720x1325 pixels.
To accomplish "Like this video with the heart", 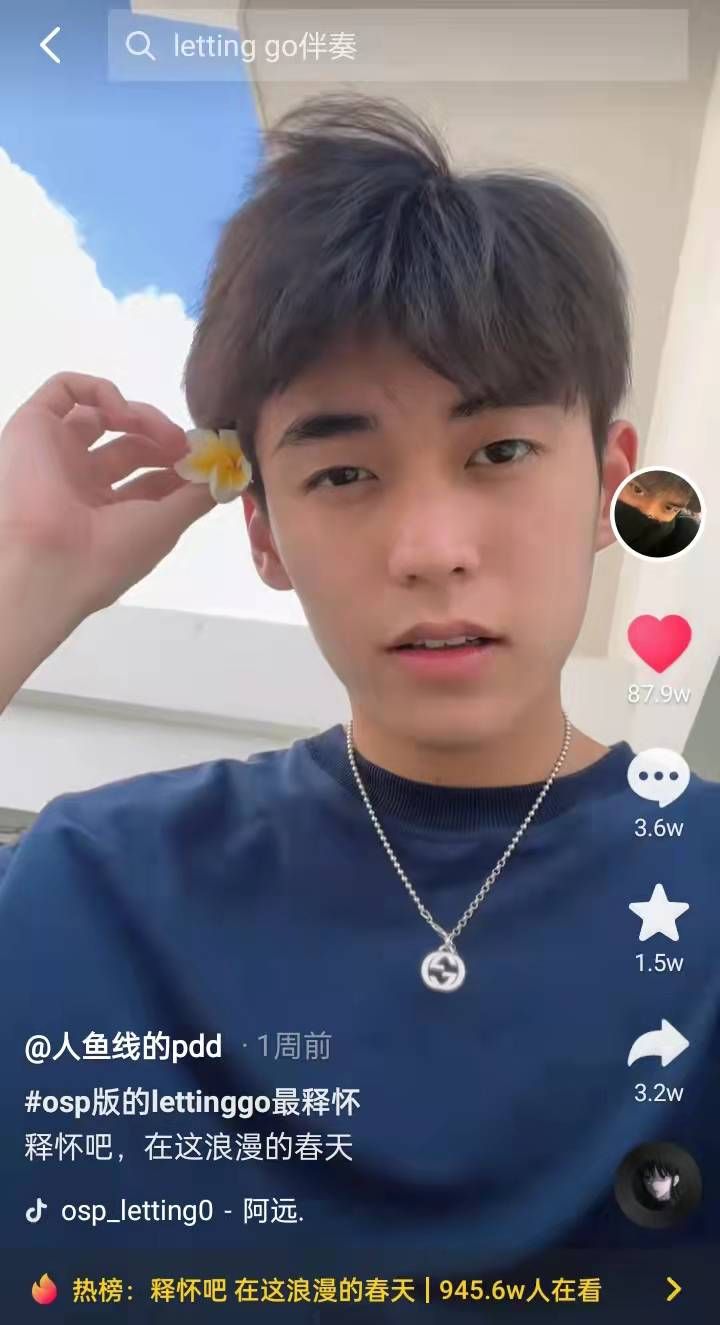I will tap(659, 644).
